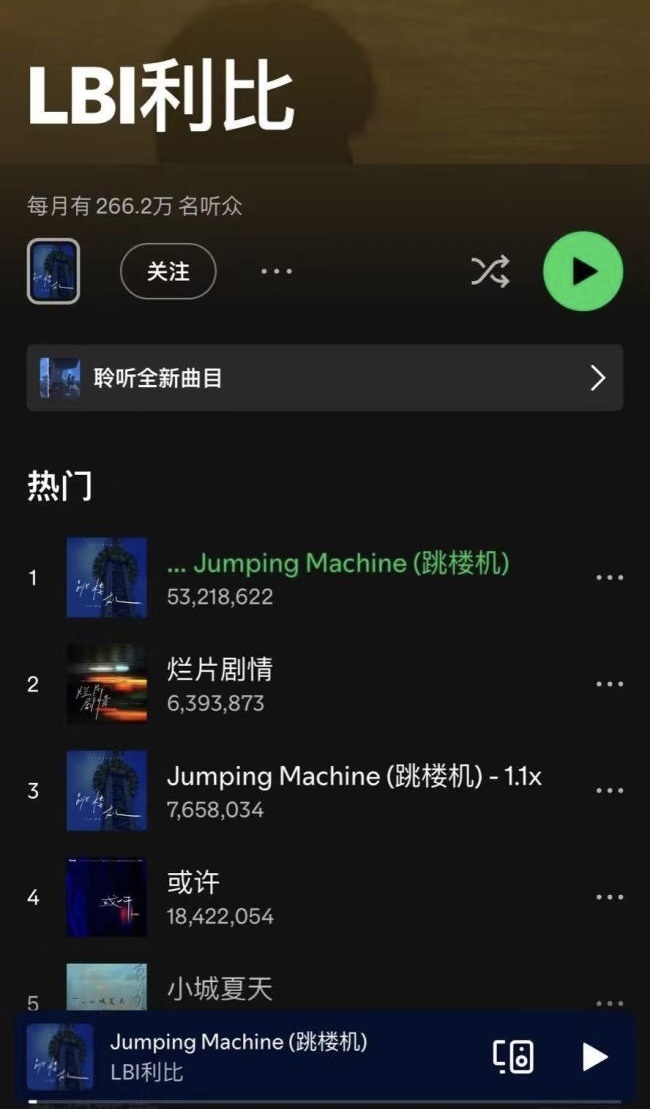
Task: Open more options for 或许
Action: click(x=609, y=898)
